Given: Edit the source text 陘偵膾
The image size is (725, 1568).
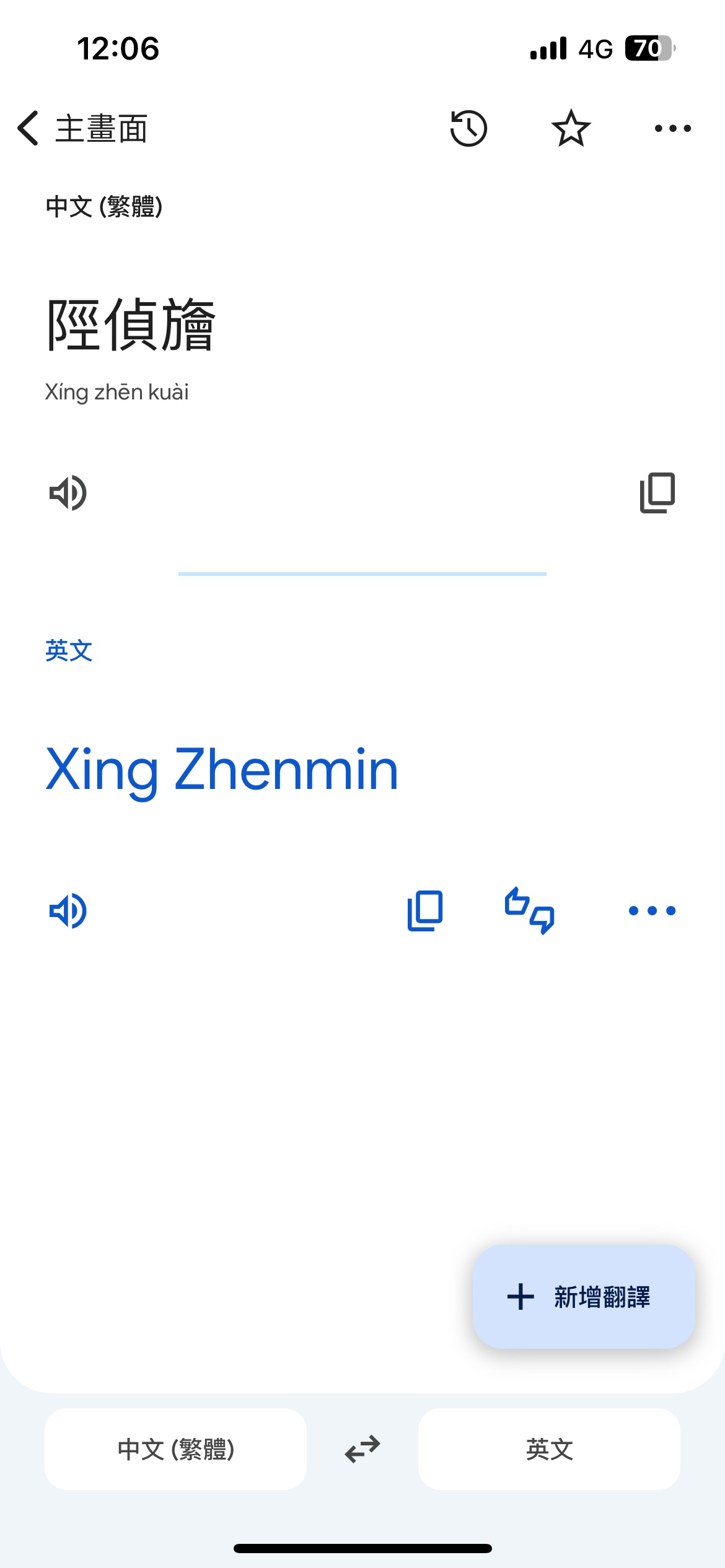Looking at the screenshot, I should pos(131,324).
